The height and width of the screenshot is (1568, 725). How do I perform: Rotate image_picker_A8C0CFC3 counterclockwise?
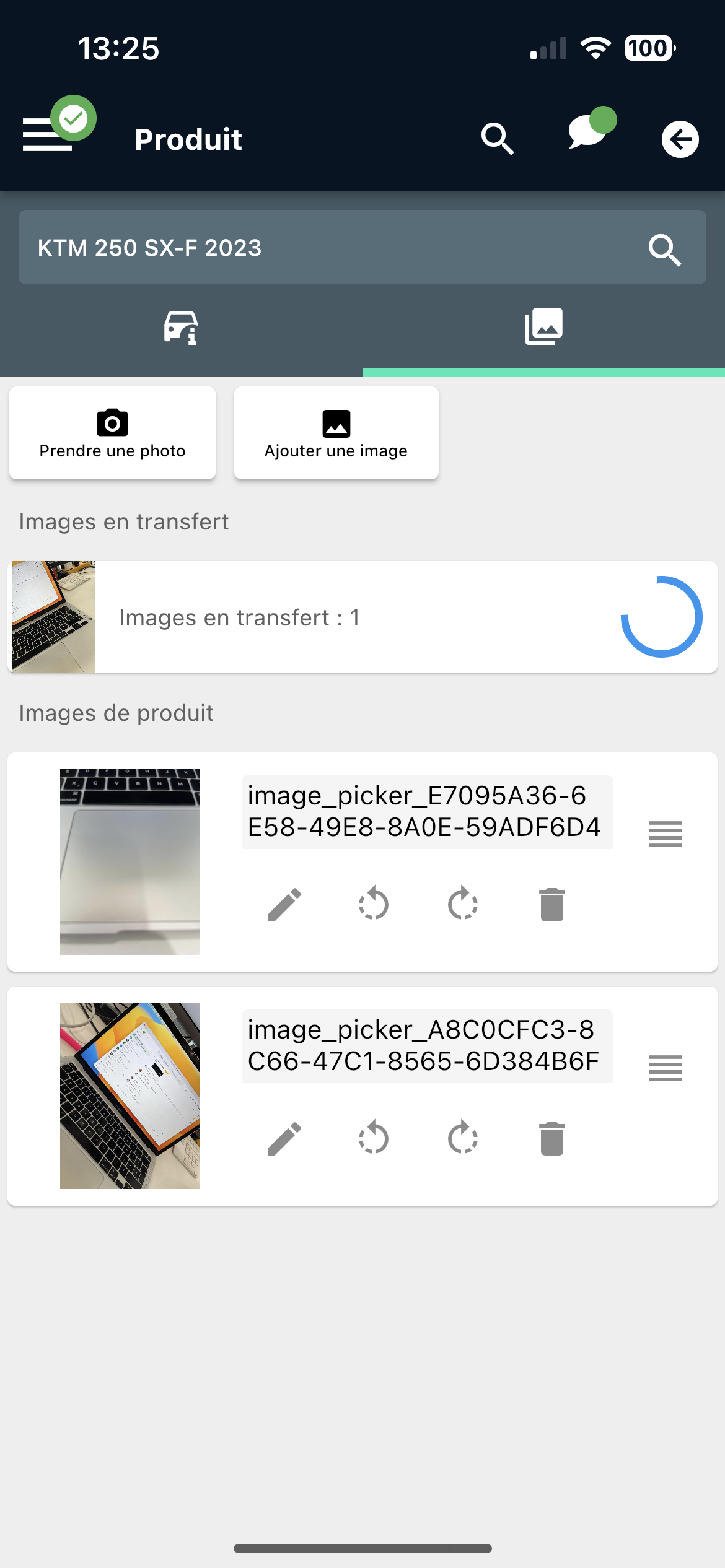[x=374, y=1139]
